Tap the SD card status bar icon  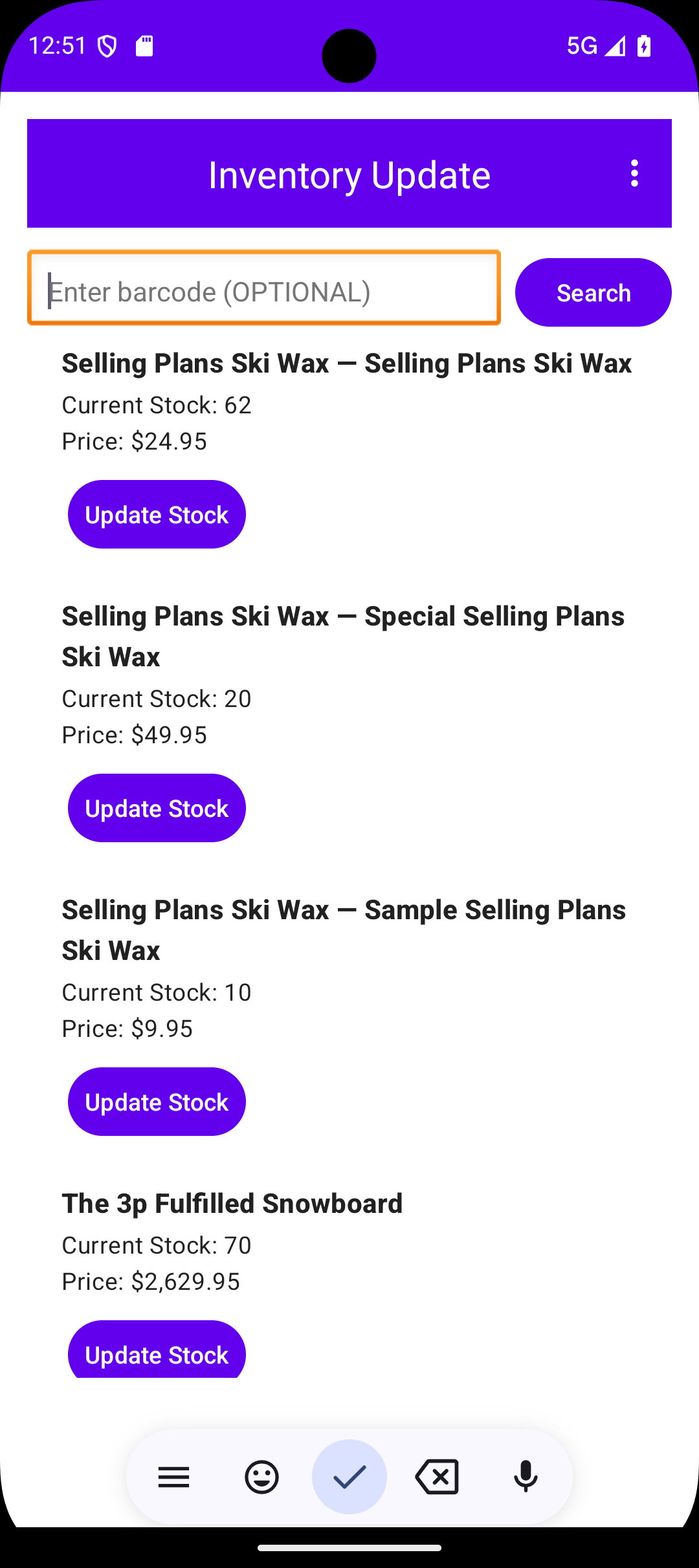144,45
